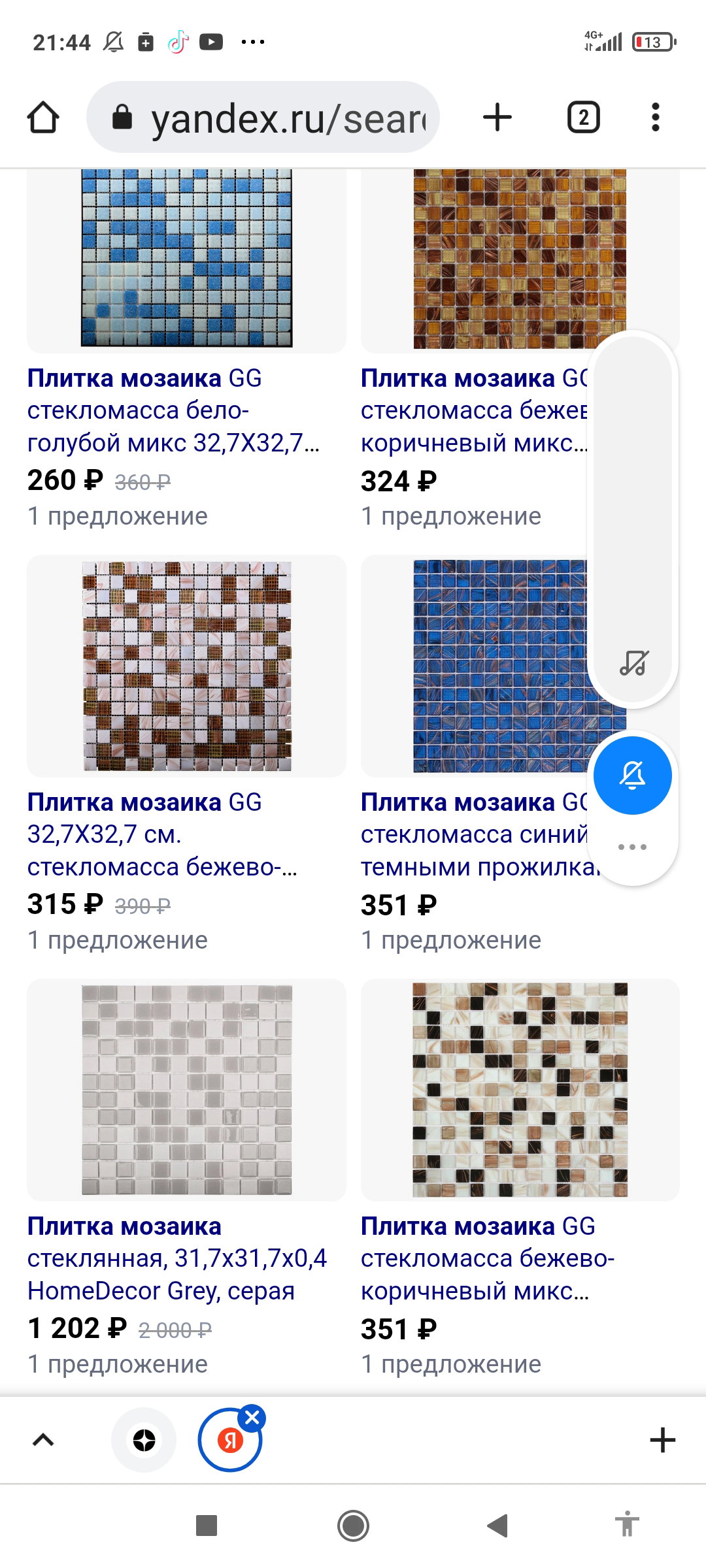This screenshot has height=1568, width=706.
Task: Go to the browser home page
Action: (x=43, y=118)
